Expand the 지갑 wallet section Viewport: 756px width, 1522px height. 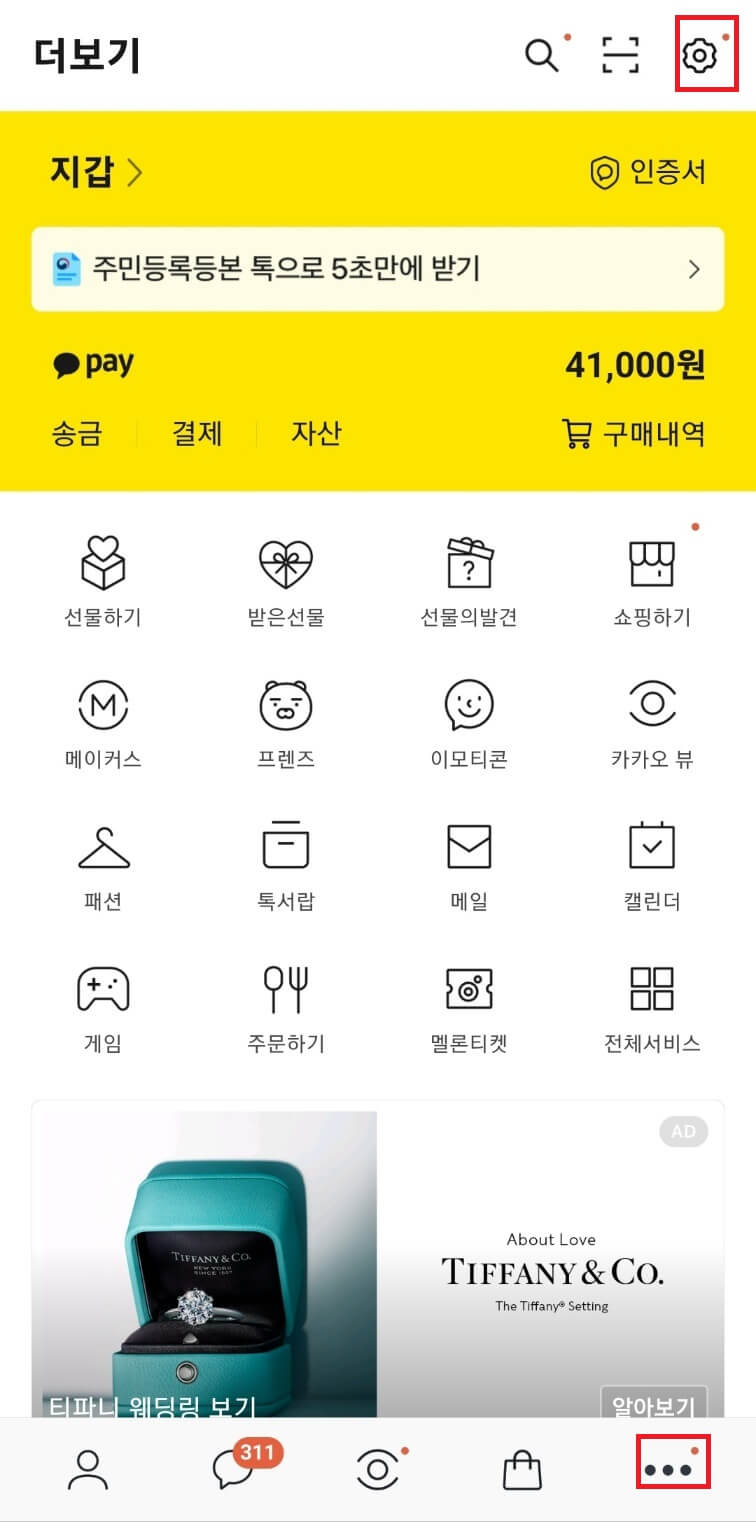coord(97,172)
